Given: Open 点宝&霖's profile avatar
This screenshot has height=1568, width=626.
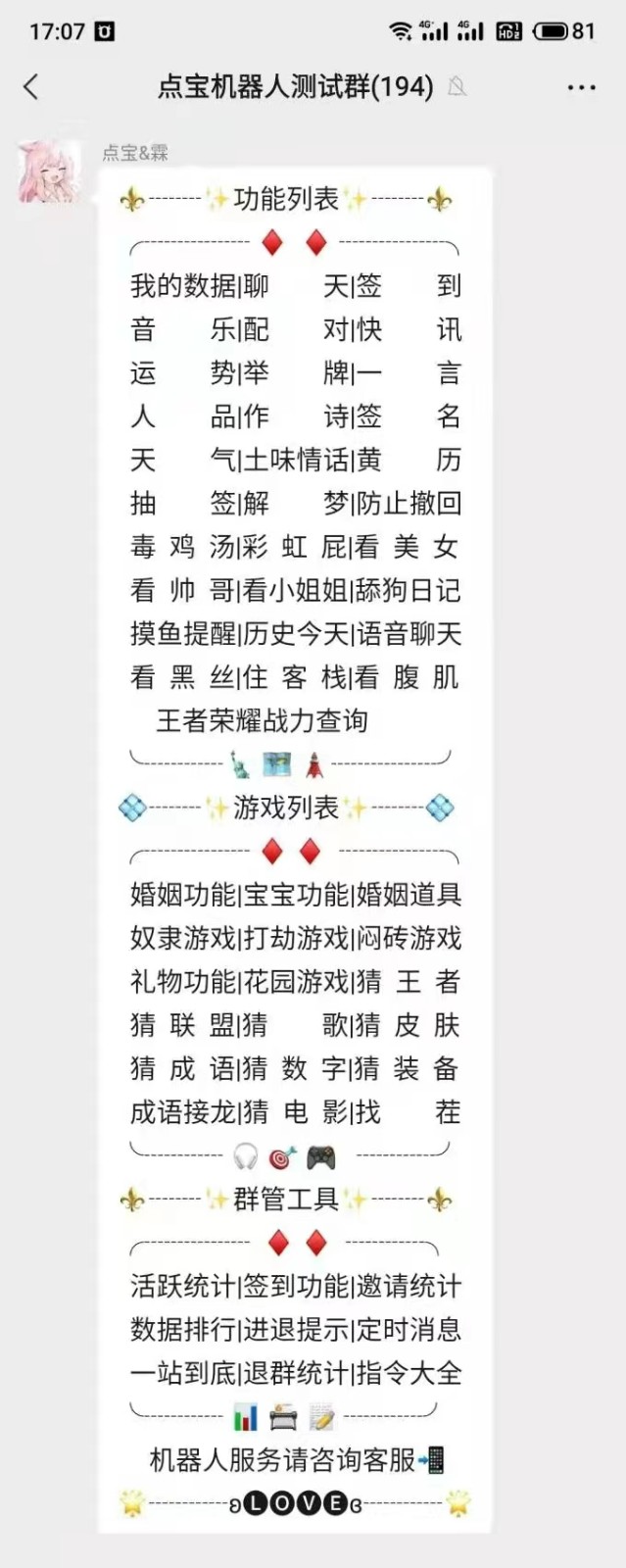Looking at the screenshot, I should (49, 171).
